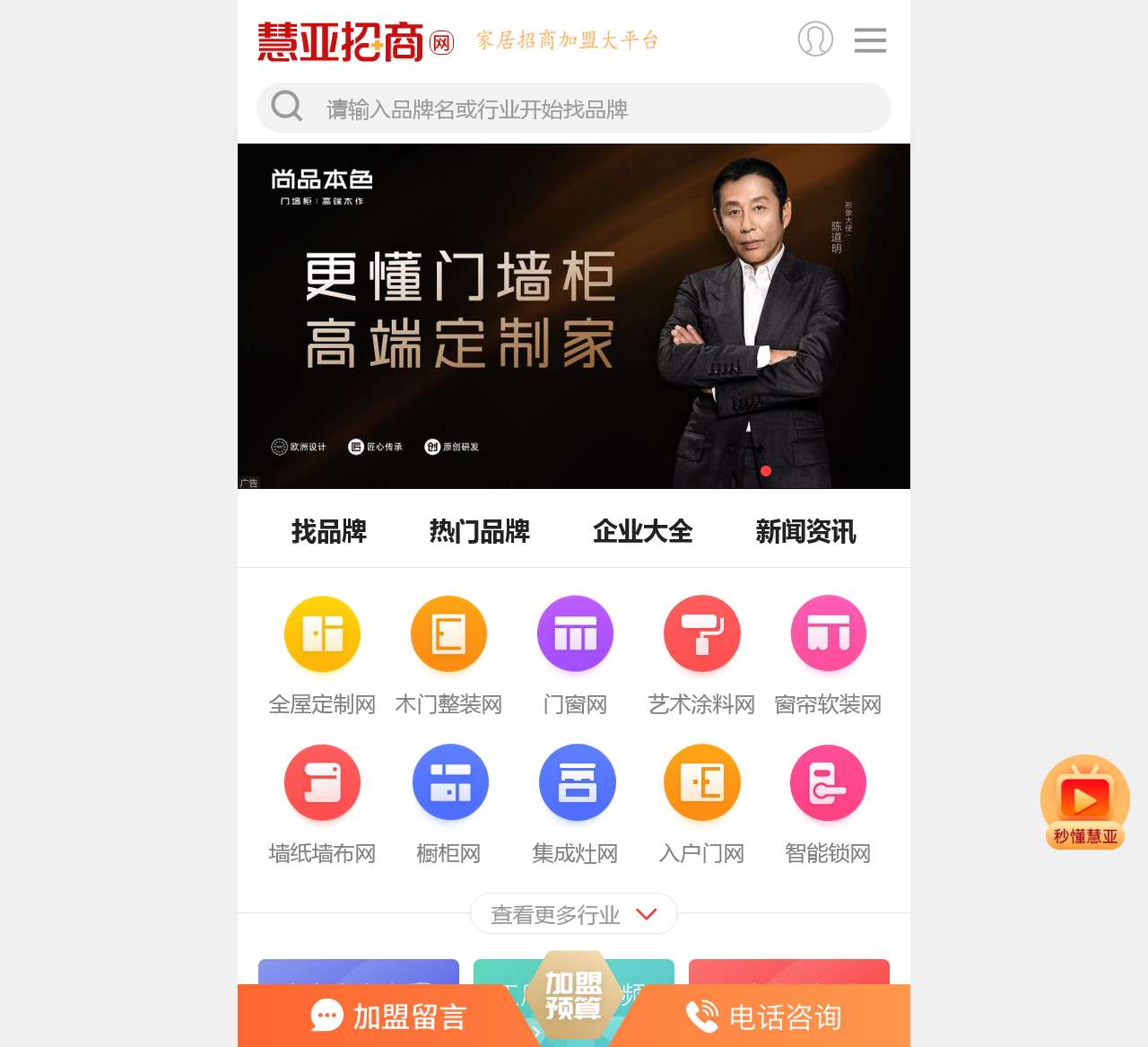Open the user profile icon
Viewport: 1148px width, 1047px height.
pyautogui.click(x=815, y=39)
